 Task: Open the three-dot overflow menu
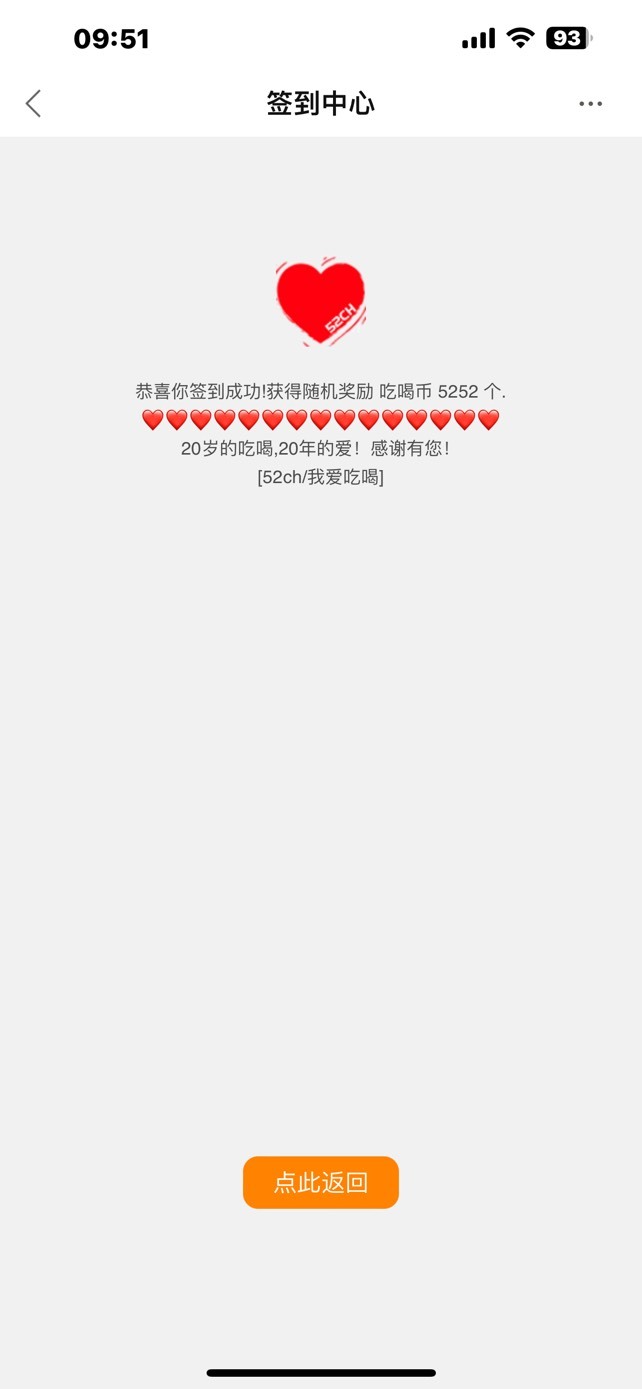(x=590, y=103)
